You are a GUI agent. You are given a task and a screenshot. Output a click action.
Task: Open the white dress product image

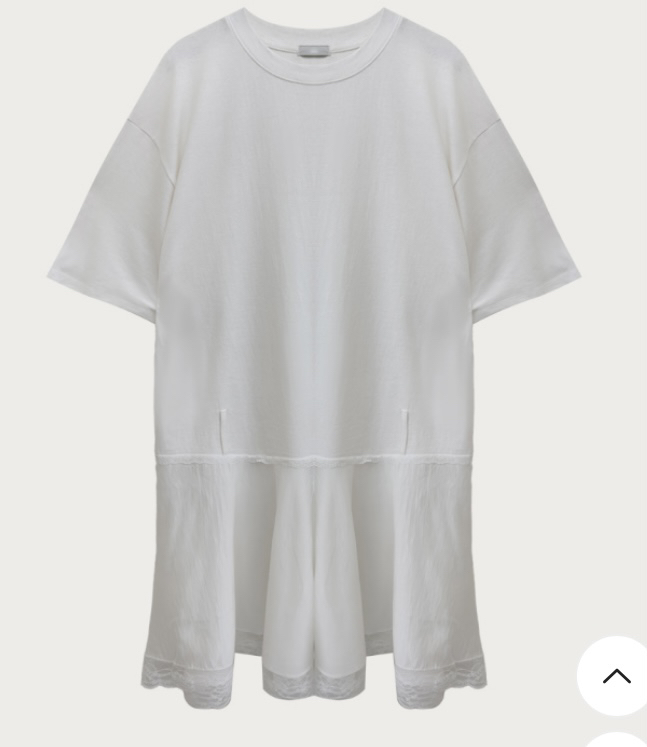pyautogui.click(x=314, y=360)
